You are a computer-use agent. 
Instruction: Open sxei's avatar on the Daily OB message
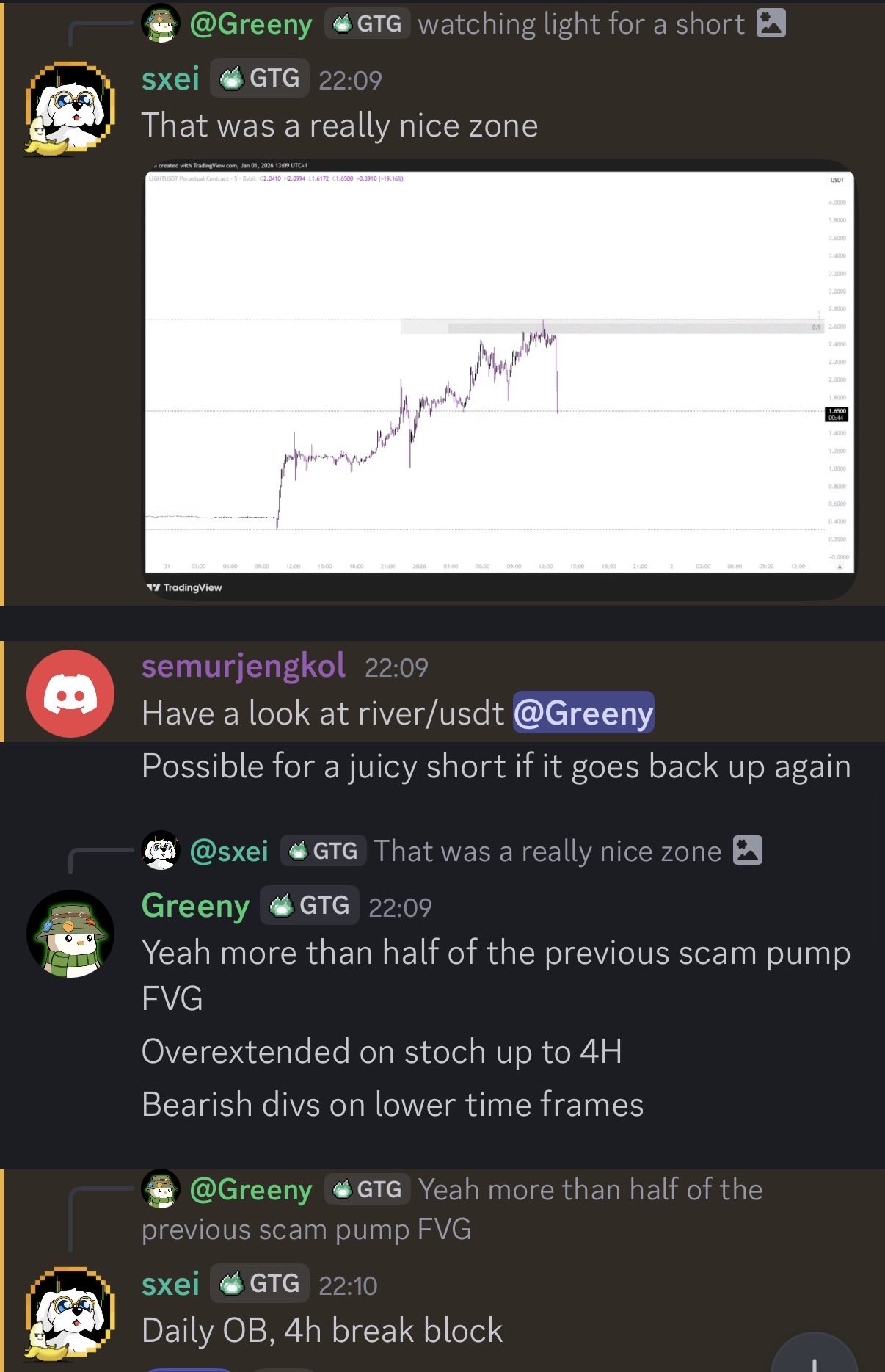70,1312
